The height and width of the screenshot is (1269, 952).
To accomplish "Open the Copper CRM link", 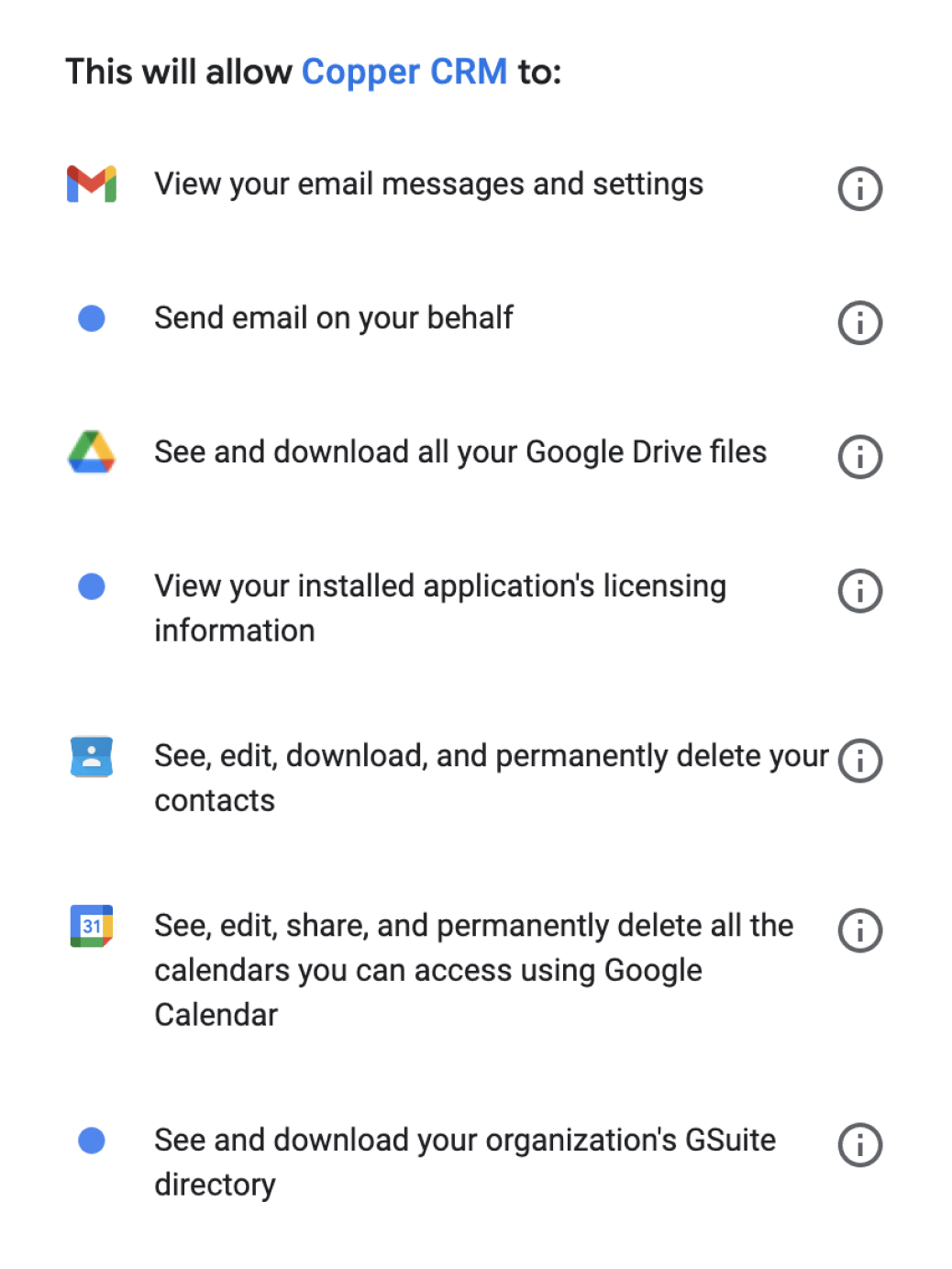I will tap(404, 71).
